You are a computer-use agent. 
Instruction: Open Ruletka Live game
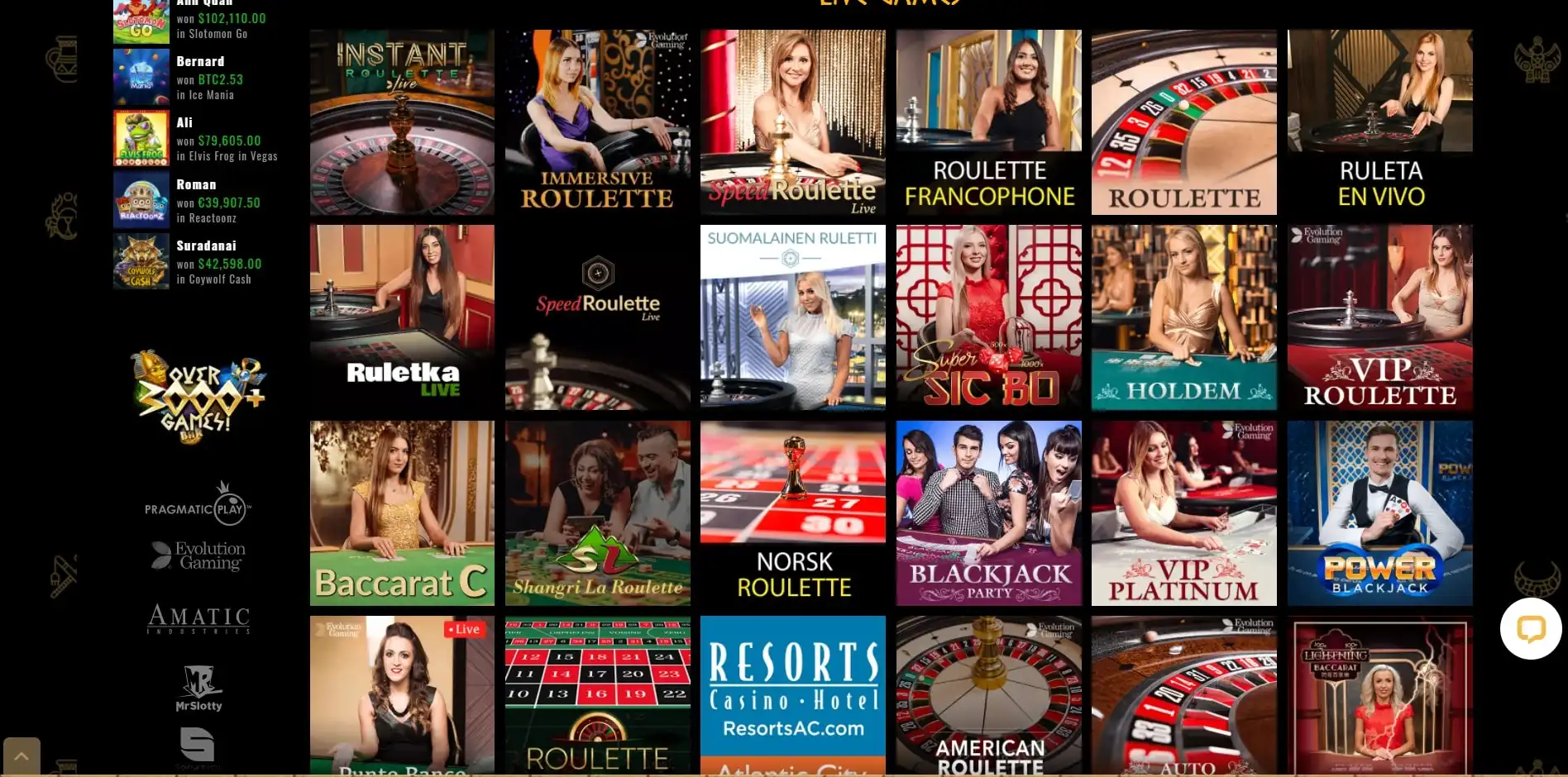402,317
